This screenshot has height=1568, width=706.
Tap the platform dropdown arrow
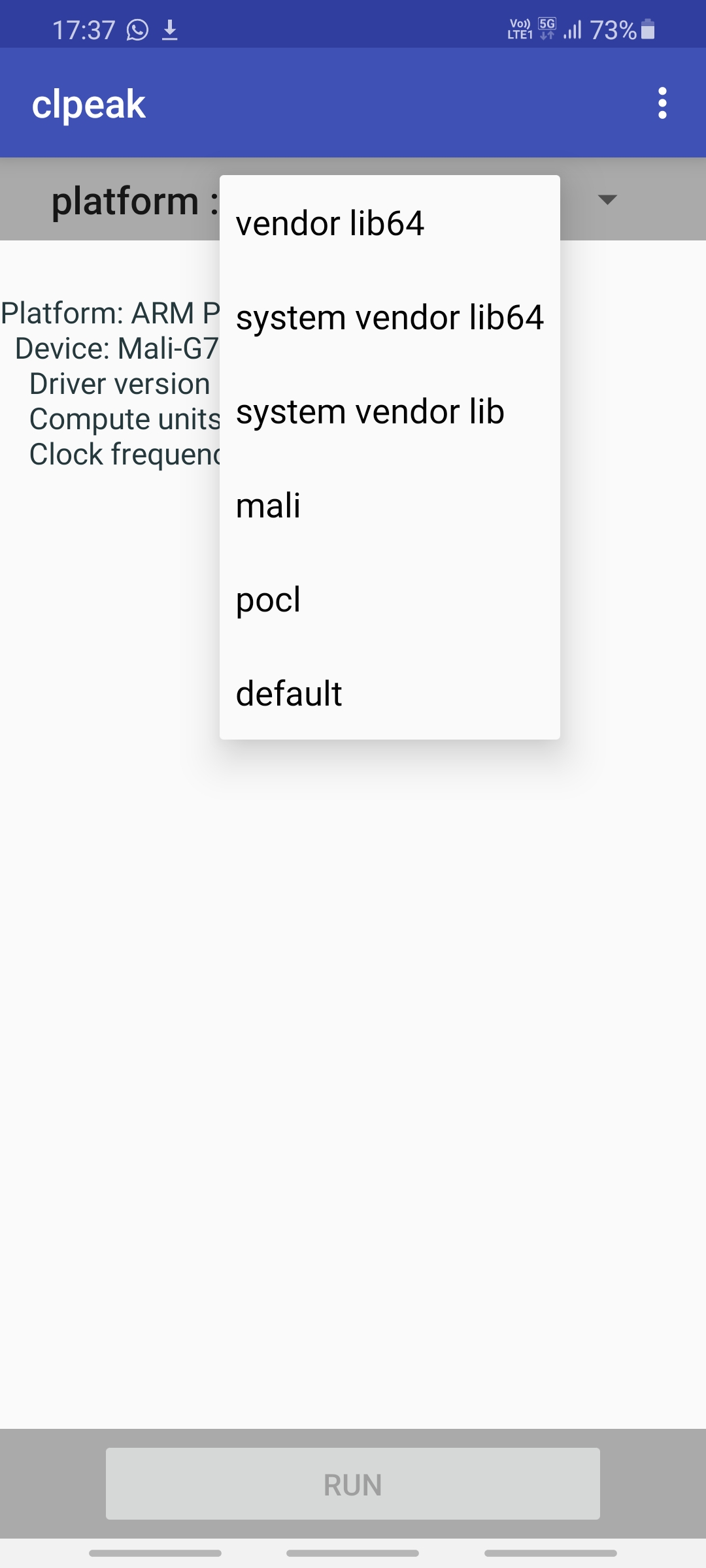pos(607,199)
